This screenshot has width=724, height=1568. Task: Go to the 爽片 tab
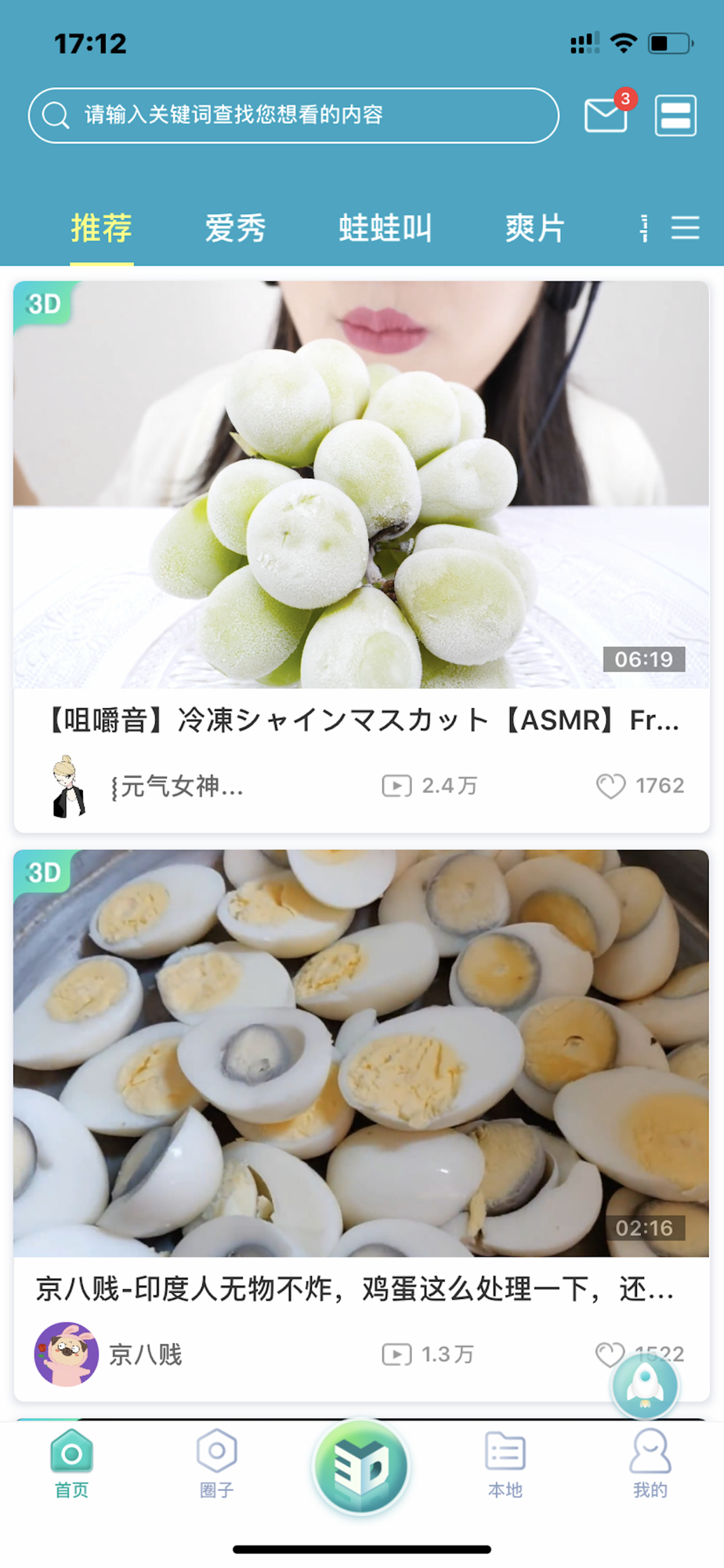click(x=535, y=228)
